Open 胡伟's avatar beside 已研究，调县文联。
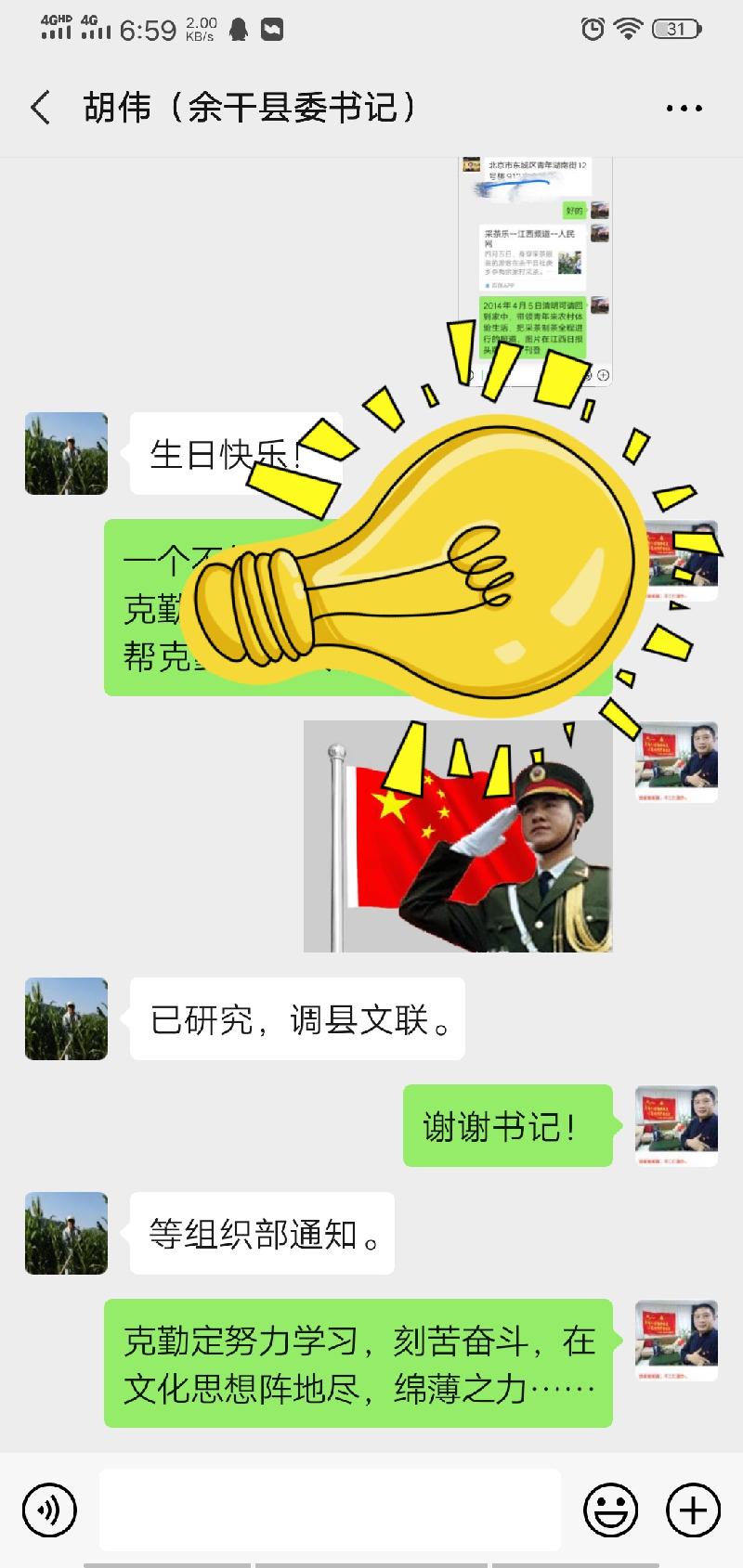Screen dimensions: 743x1568 66,1018
